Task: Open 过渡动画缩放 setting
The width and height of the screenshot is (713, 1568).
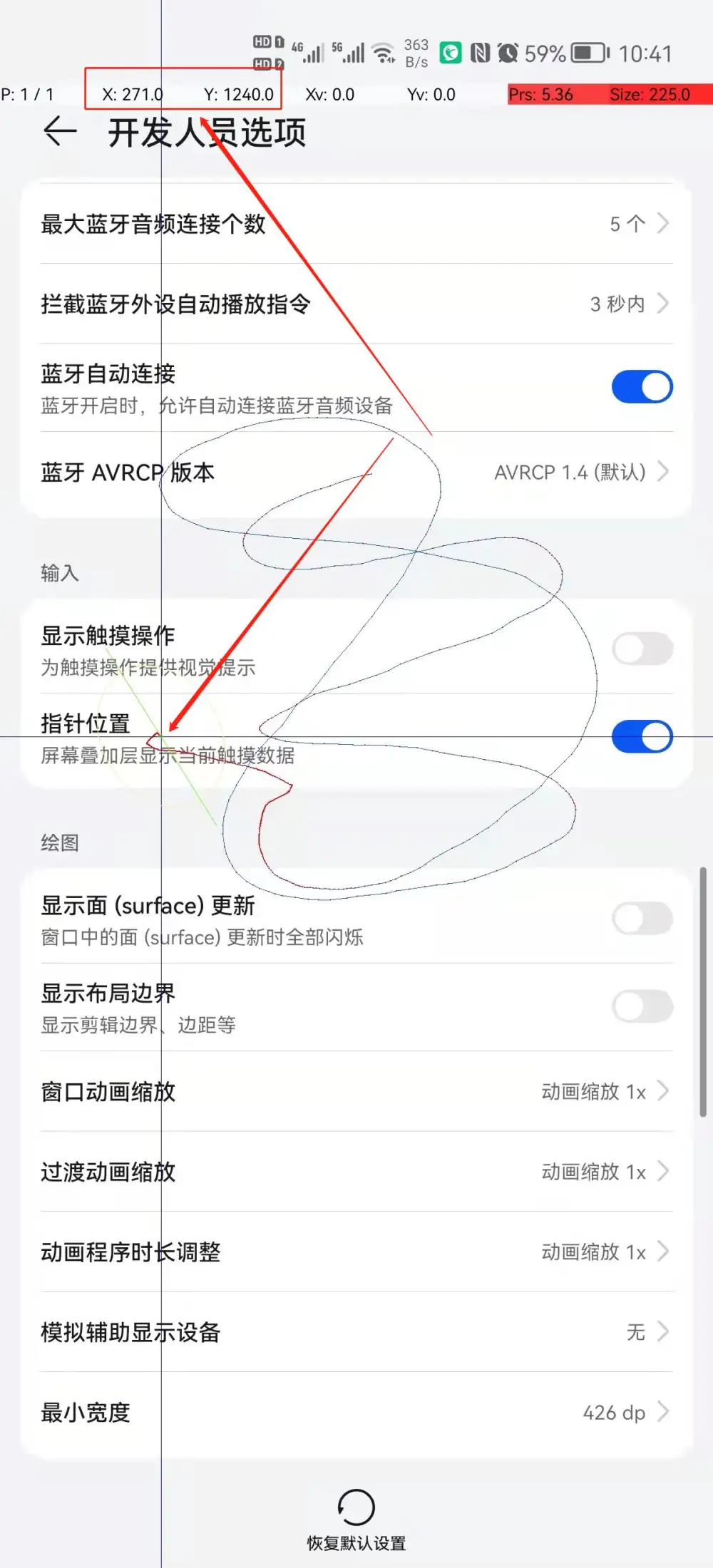Action: 356,1172
